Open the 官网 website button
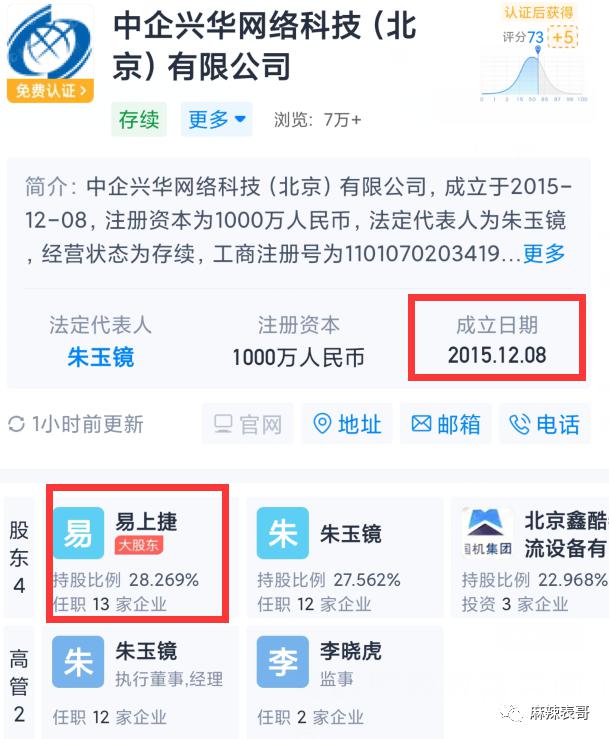The width and height of the screenshot is (609, 739). click(249, 424)
